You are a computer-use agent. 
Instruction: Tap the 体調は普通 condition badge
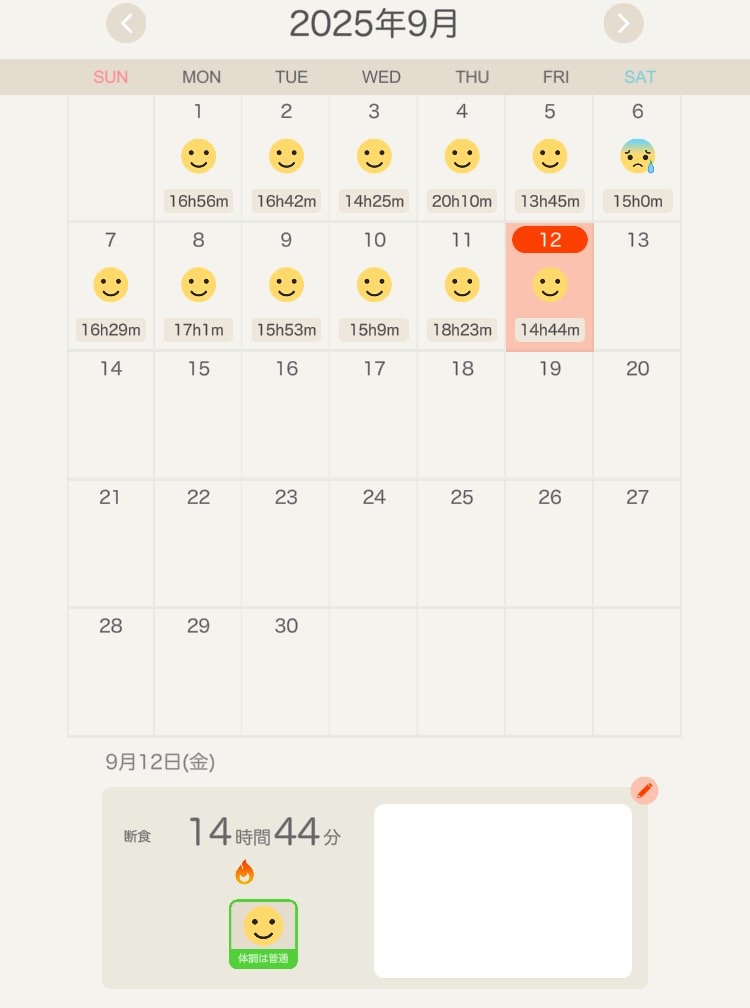click(263, 934)
